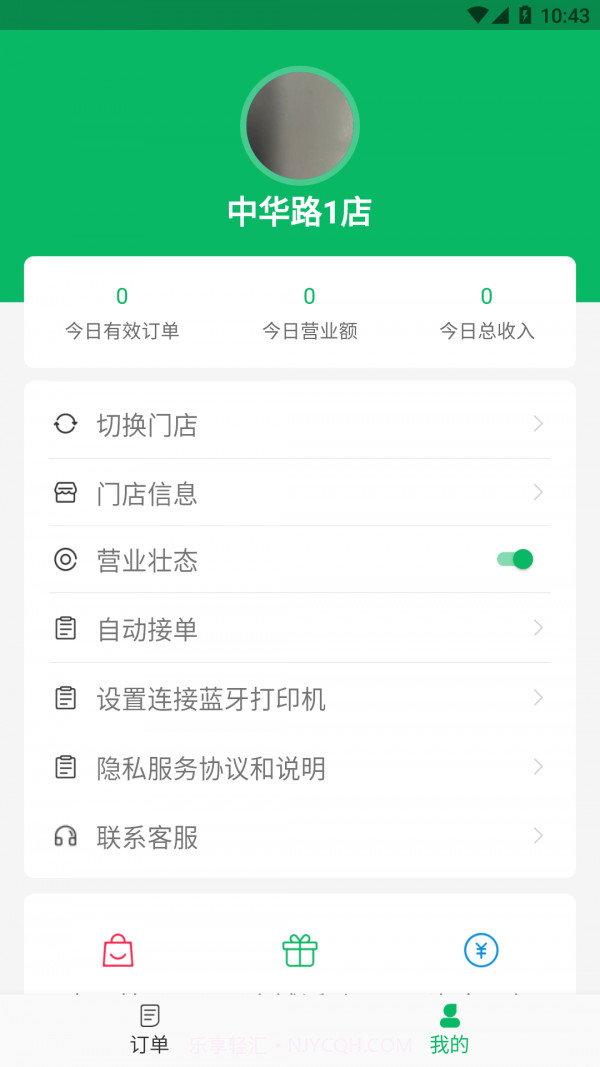Toggle the 营业状态 business status switch
This screenshot has width=600, height=1067.
(x=515, y=560)
